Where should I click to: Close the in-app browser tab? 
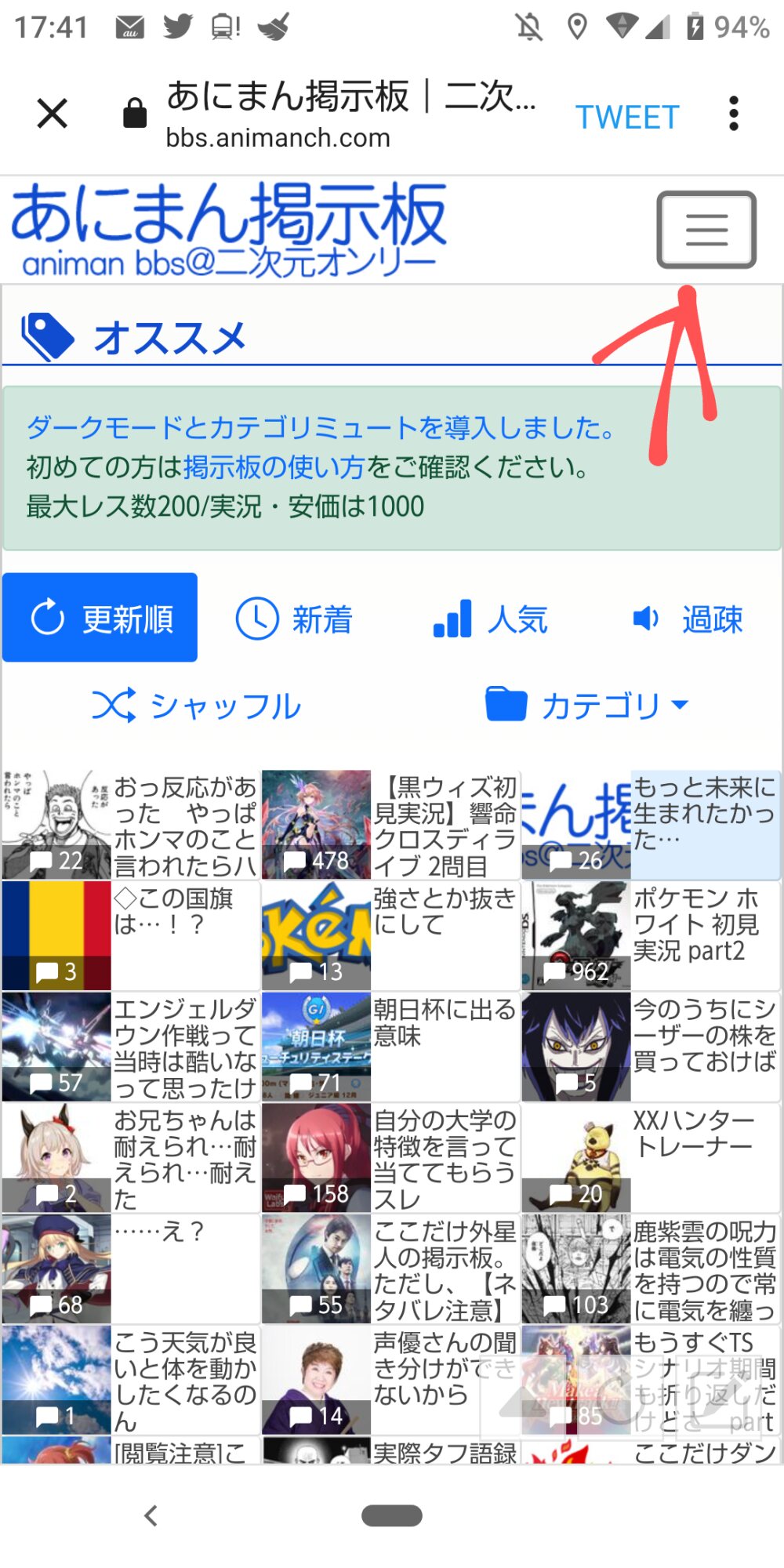[x=52, y=114]
